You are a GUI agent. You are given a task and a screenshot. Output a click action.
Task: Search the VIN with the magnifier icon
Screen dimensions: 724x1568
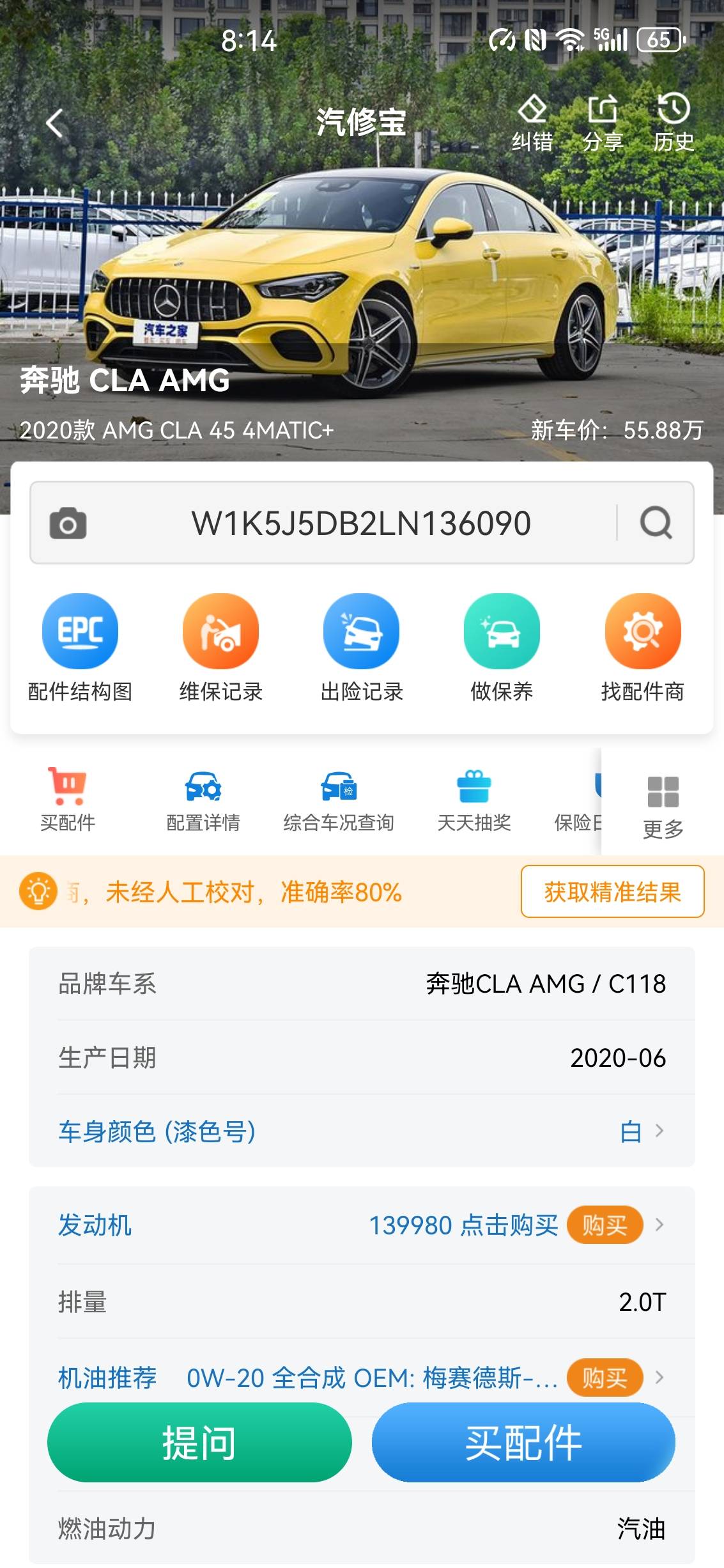point(656,524)
